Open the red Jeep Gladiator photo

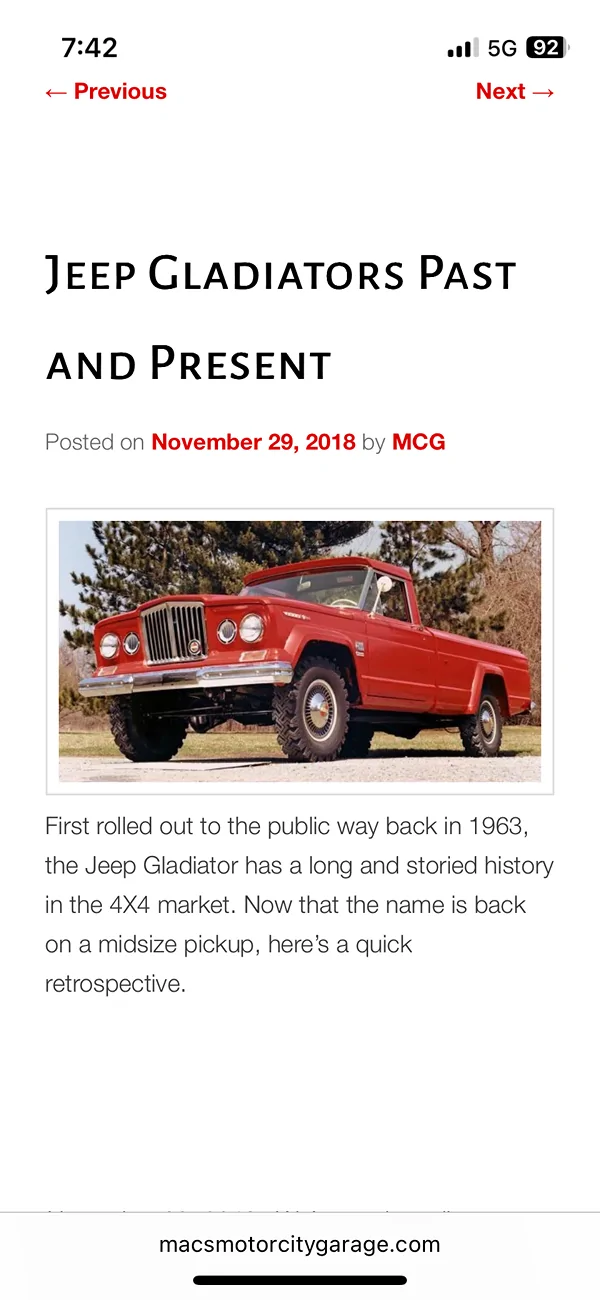(300, 651)
